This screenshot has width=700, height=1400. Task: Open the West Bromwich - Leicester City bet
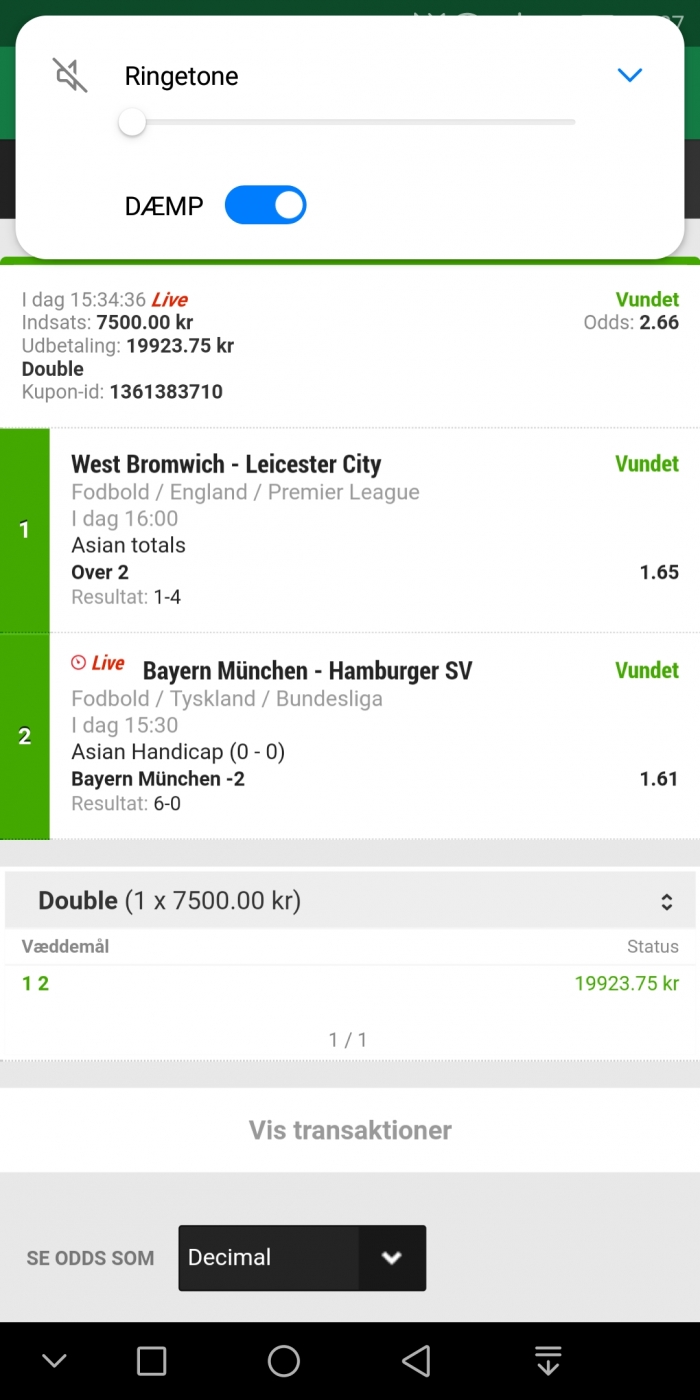point(226,464)
